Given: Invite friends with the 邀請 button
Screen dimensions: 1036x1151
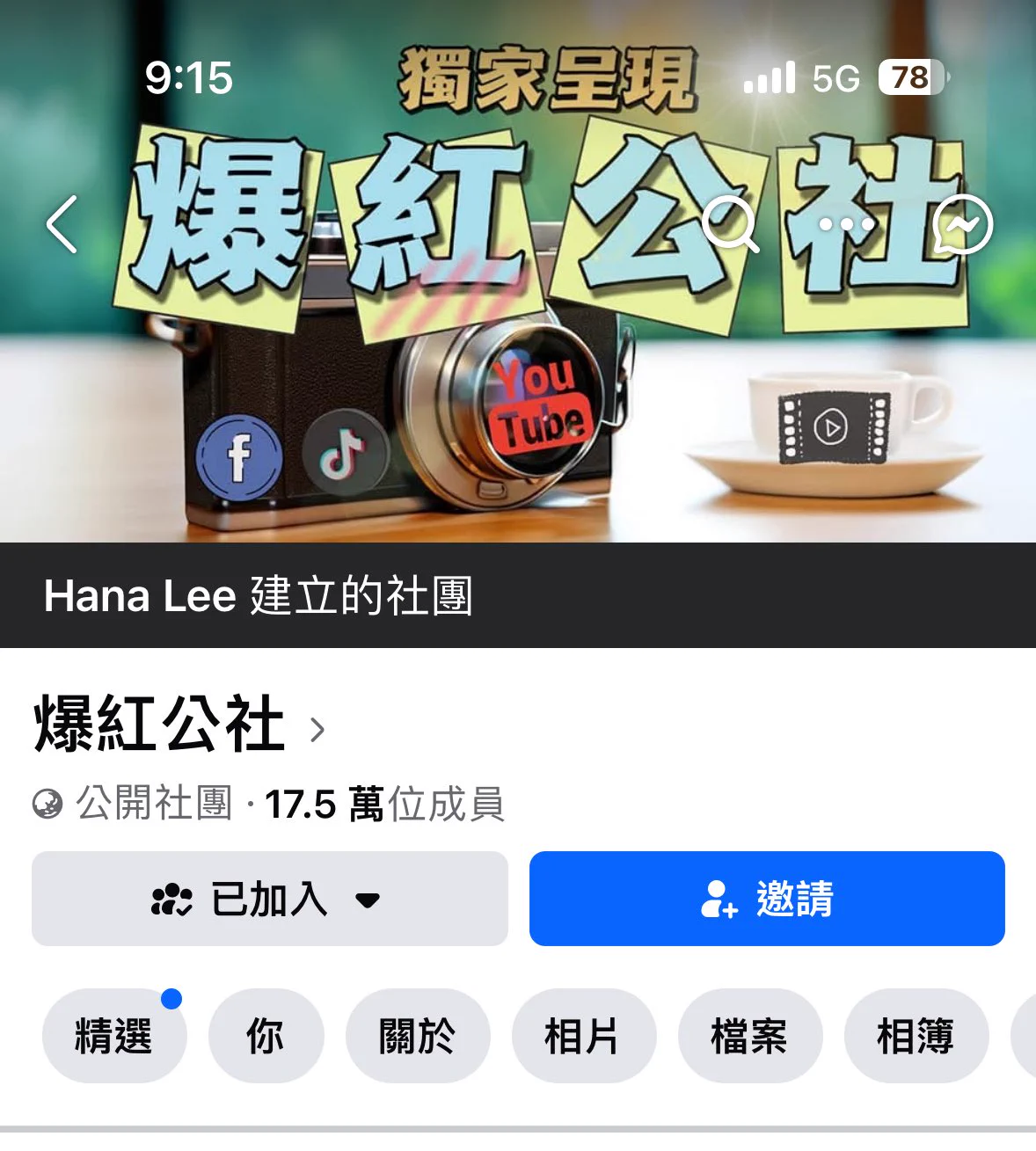Looking at the screenshot, I should [x=766, y=899].
